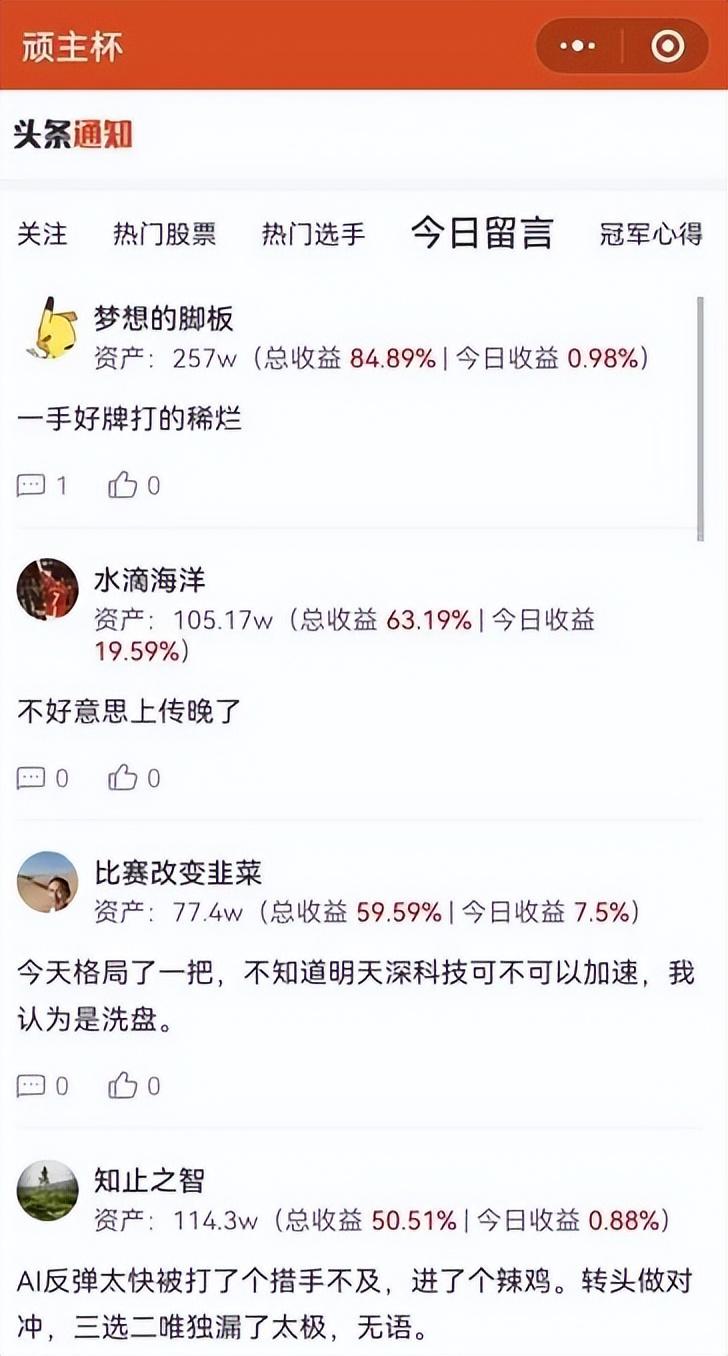Like 比赛改变韭菜's message

point(134,1086)
